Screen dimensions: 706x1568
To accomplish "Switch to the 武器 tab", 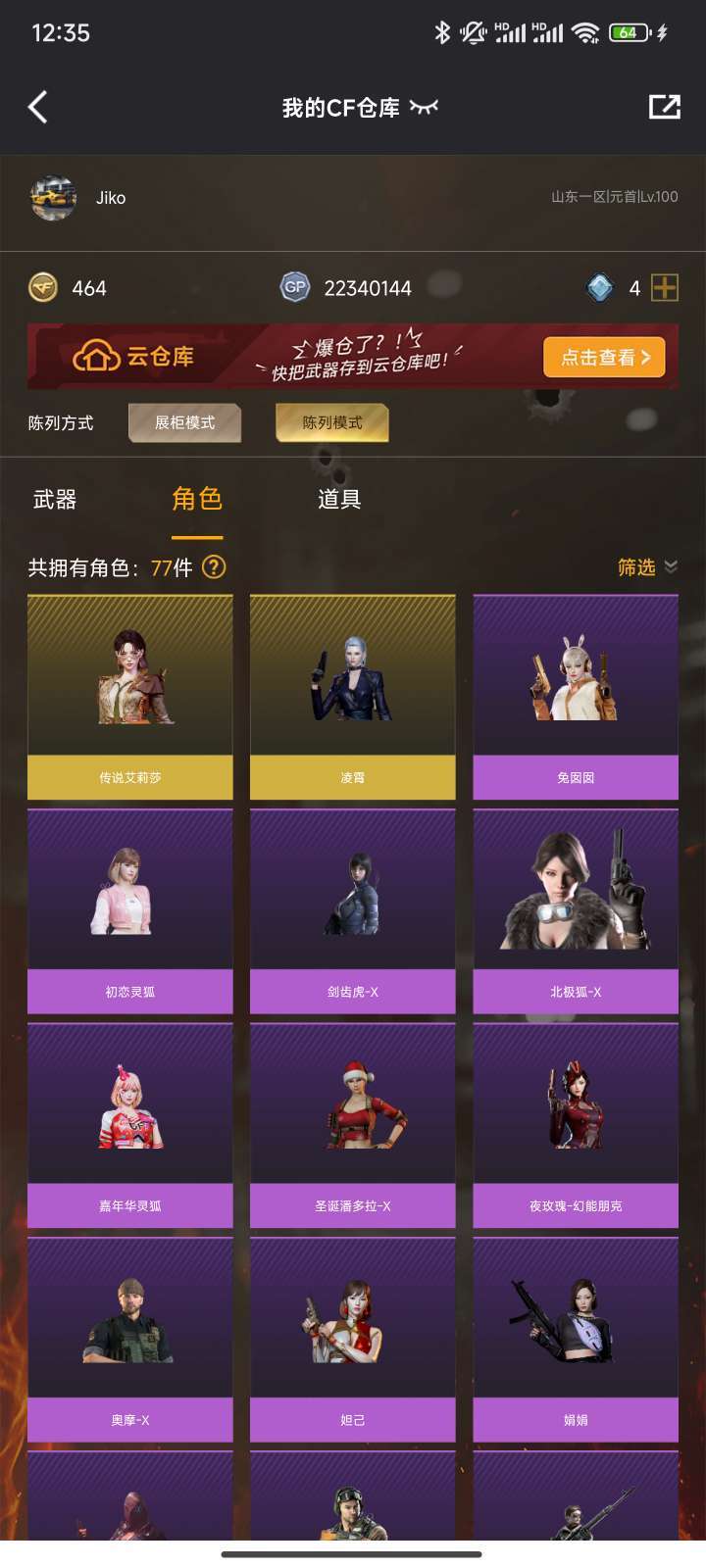I will coord(55,500).
